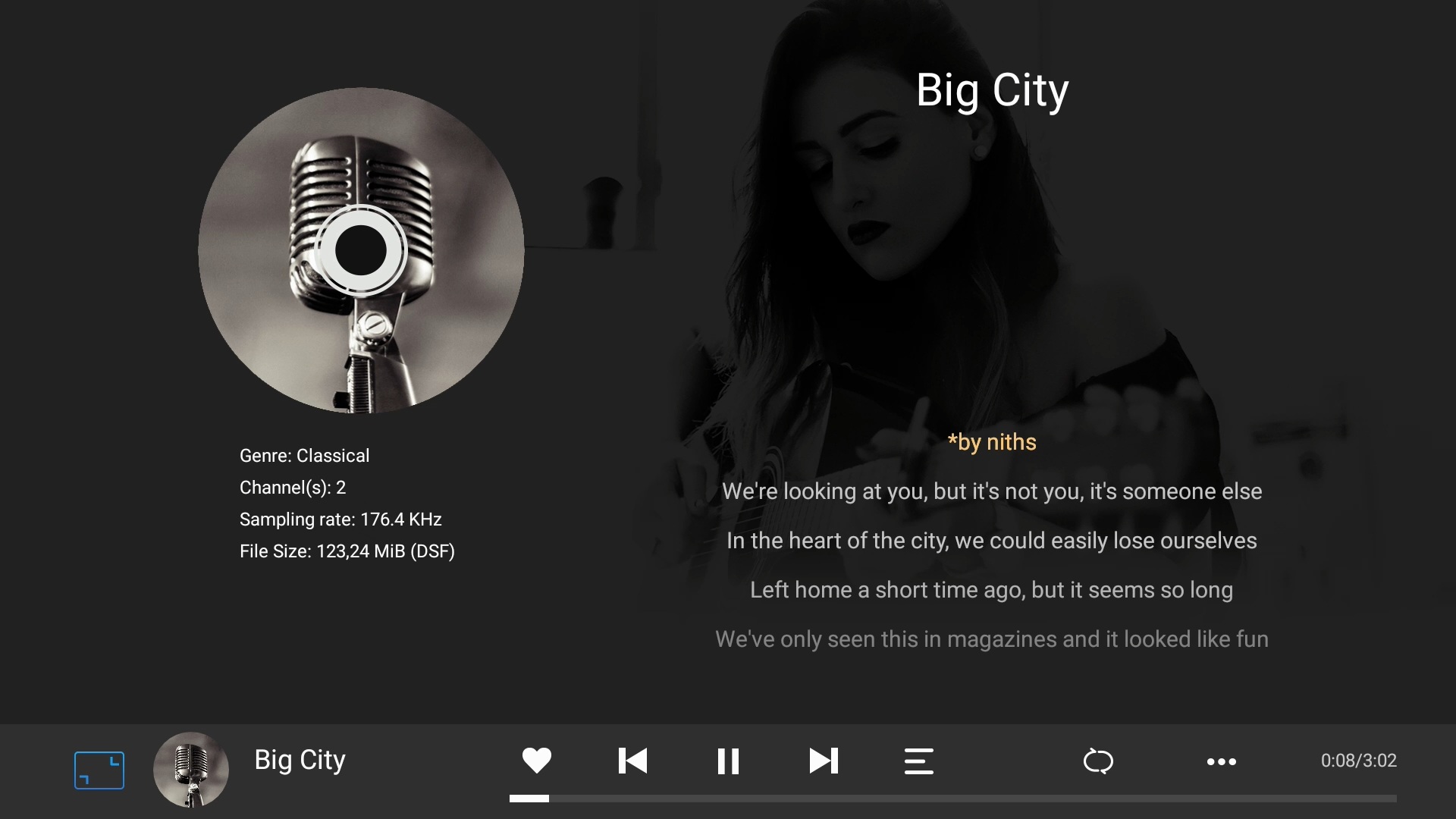Tap the blue screen-mode icon in the bottom bar
The image size is (1456, 819).
click(99, 770)
